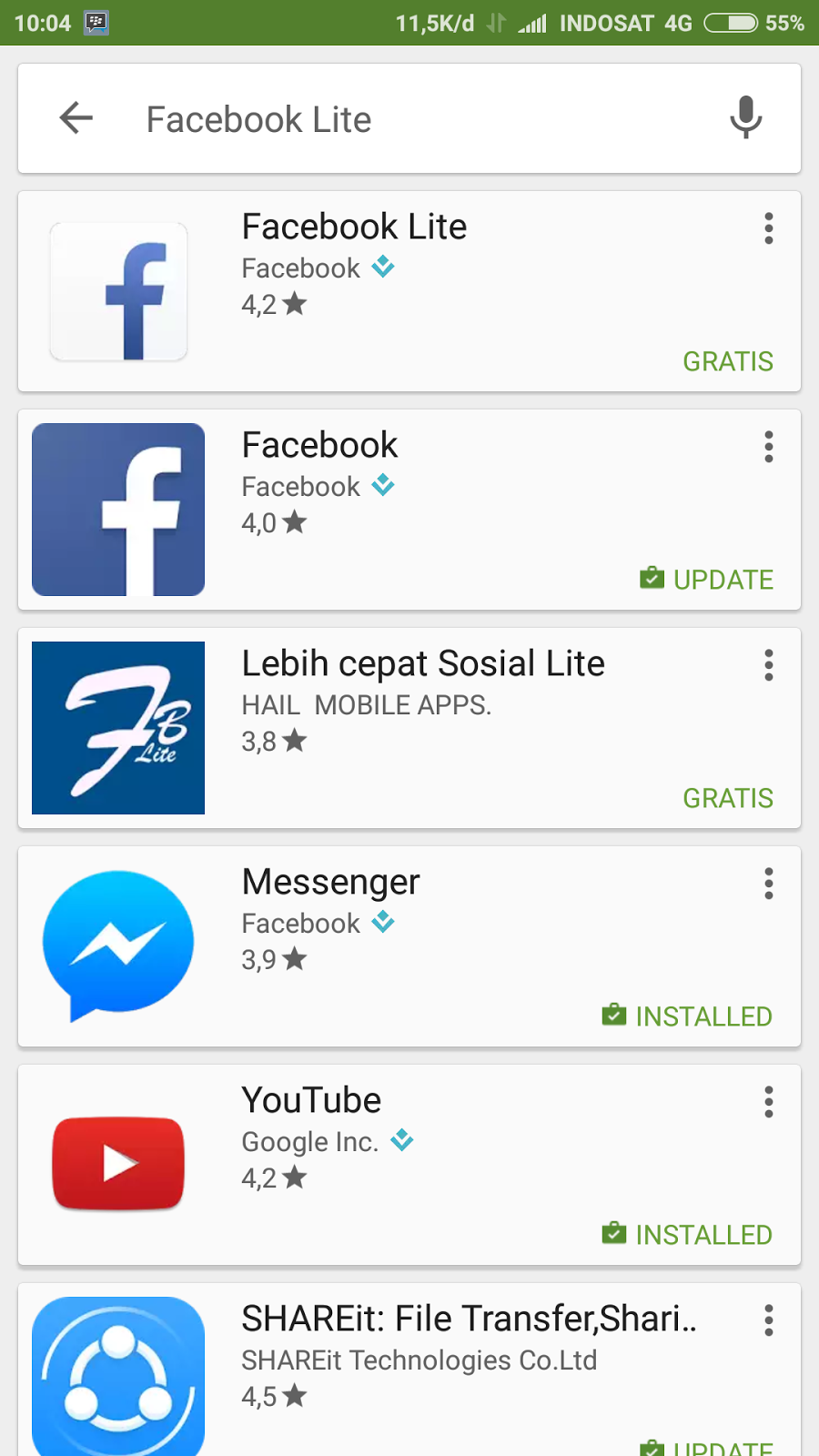Image resolution: width=819 pixels, height=1456 pixels.
Task: Tap UPDATE on the Facebook app
Action: (x=707, y=579)
